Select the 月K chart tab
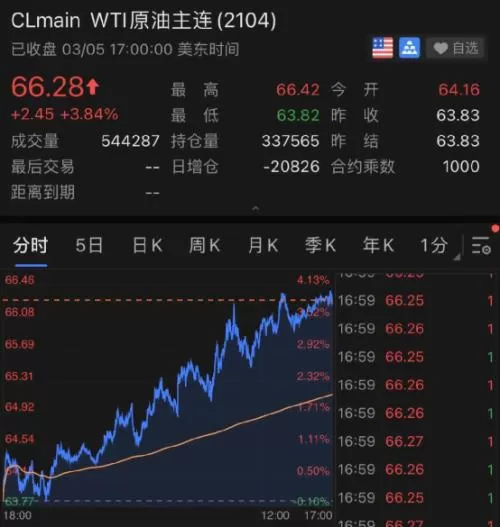Screen dimensions: 500x527 click(x=263, y=245)
